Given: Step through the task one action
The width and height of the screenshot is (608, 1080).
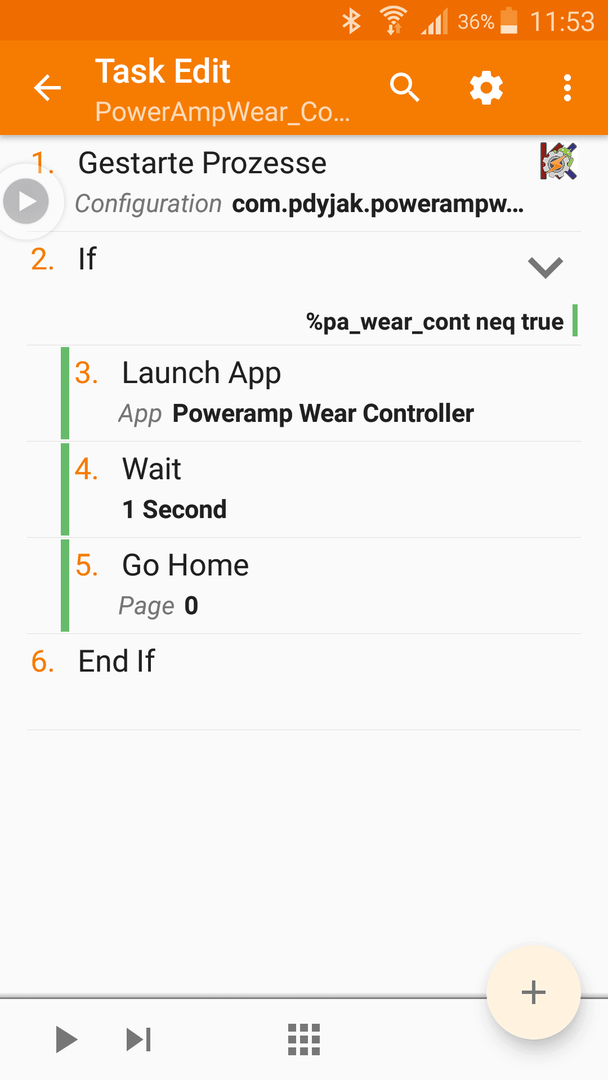Looking at the screenshot, I should (x=138, y=1039).
